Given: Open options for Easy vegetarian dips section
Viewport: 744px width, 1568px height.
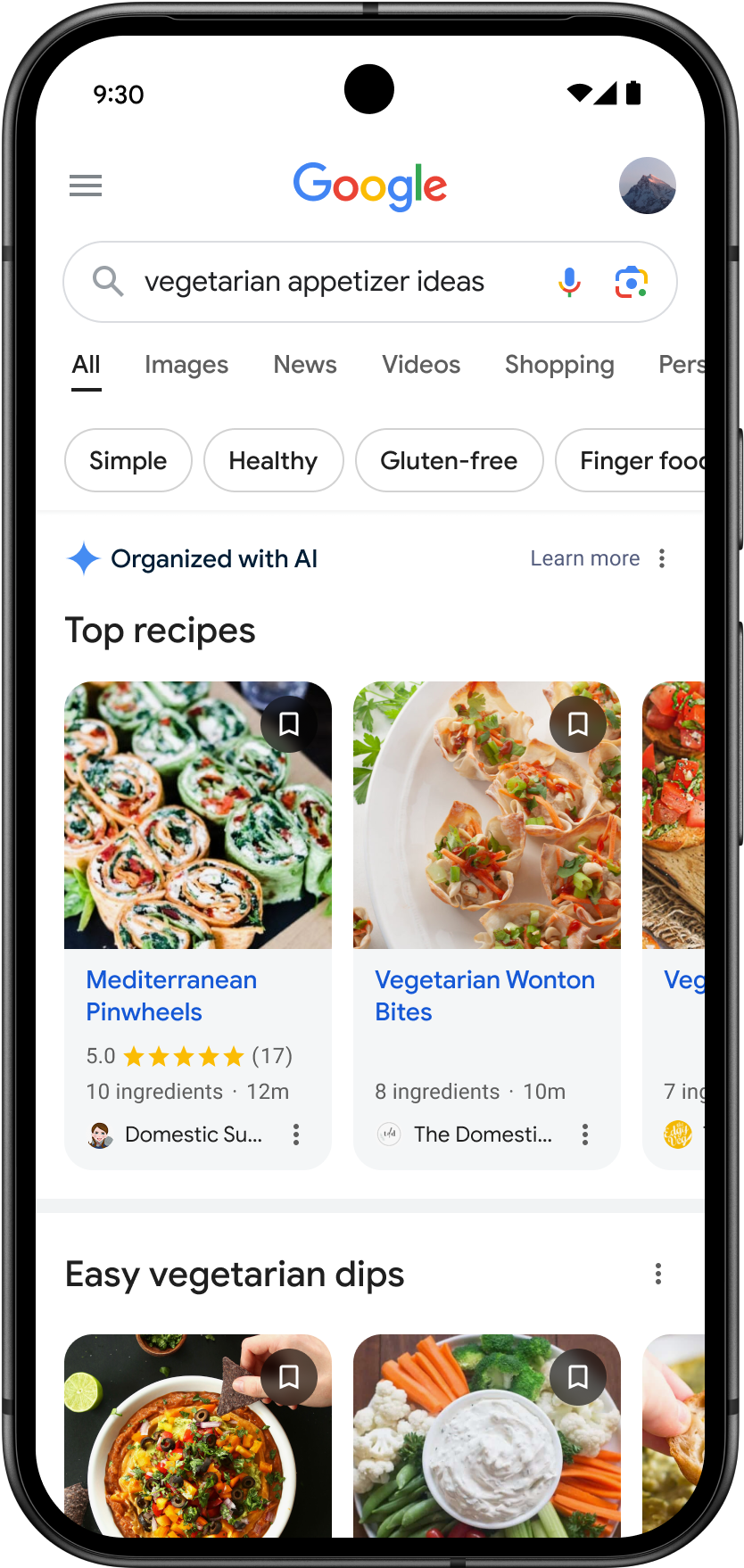Looking at the screenshot, I should tap(658, 1274).
